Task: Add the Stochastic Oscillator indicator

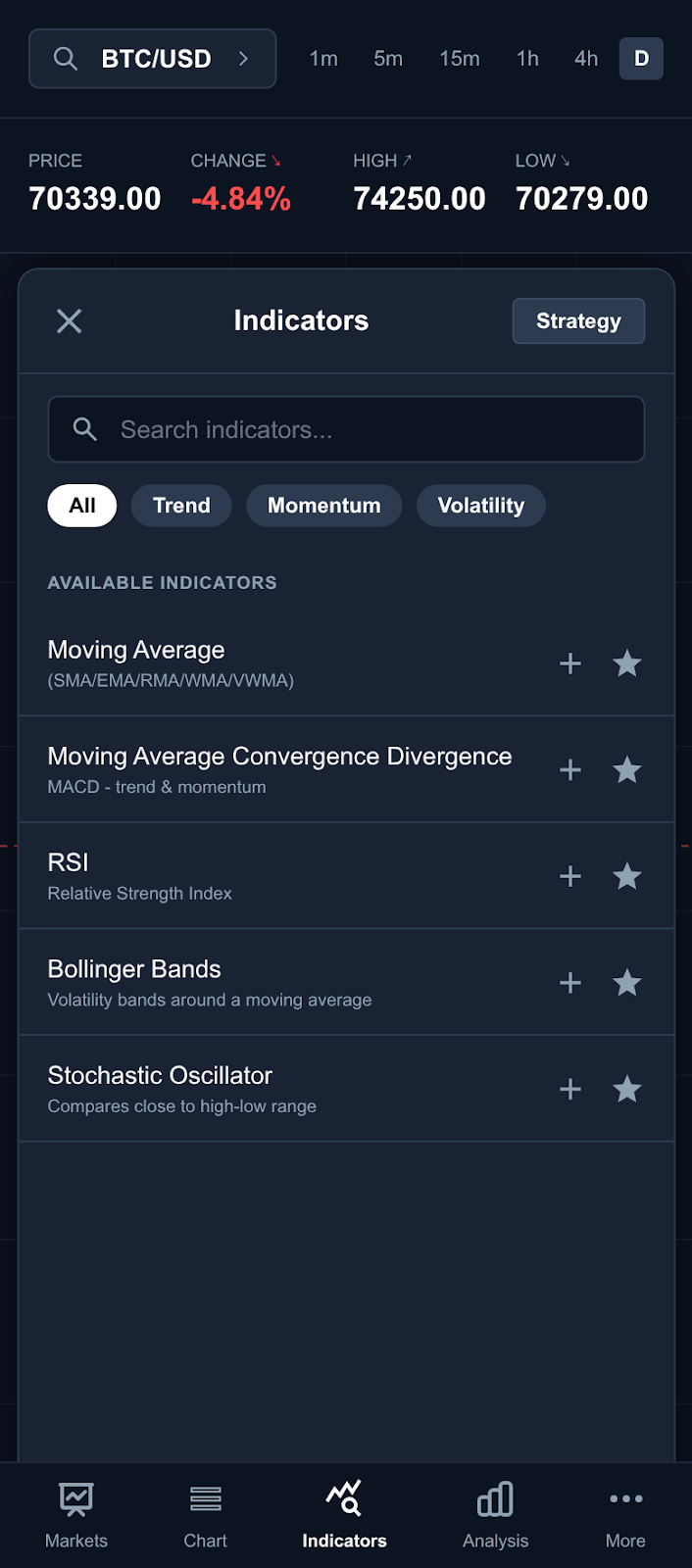Action: coord(570,1090)
